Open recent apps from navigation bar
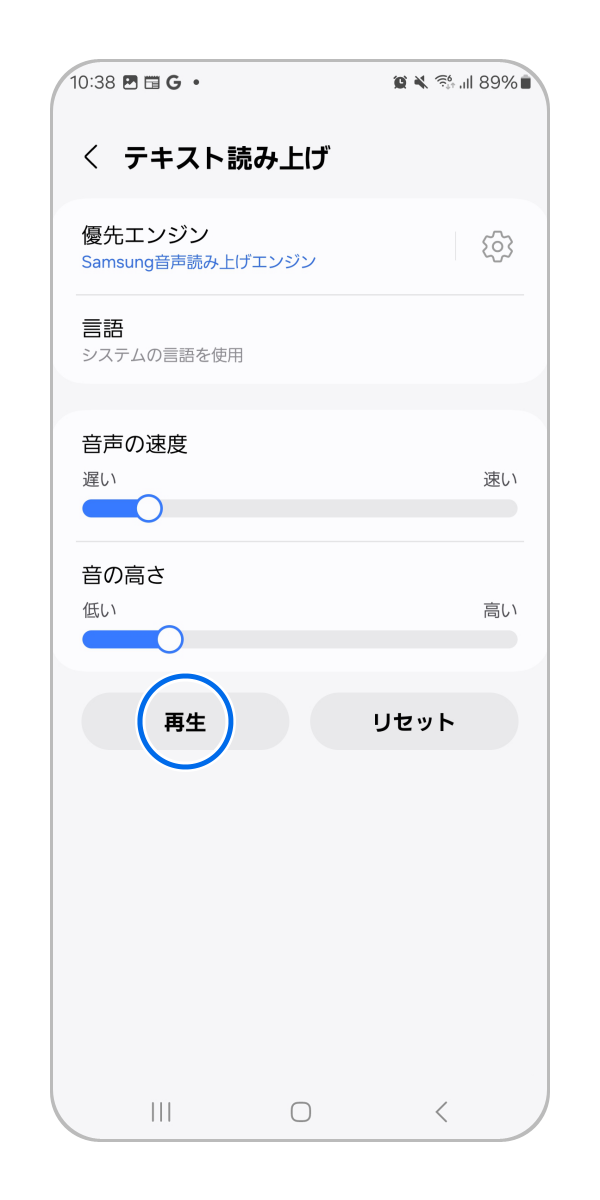Viewport: 600px width, 1200px height. 161,1111
